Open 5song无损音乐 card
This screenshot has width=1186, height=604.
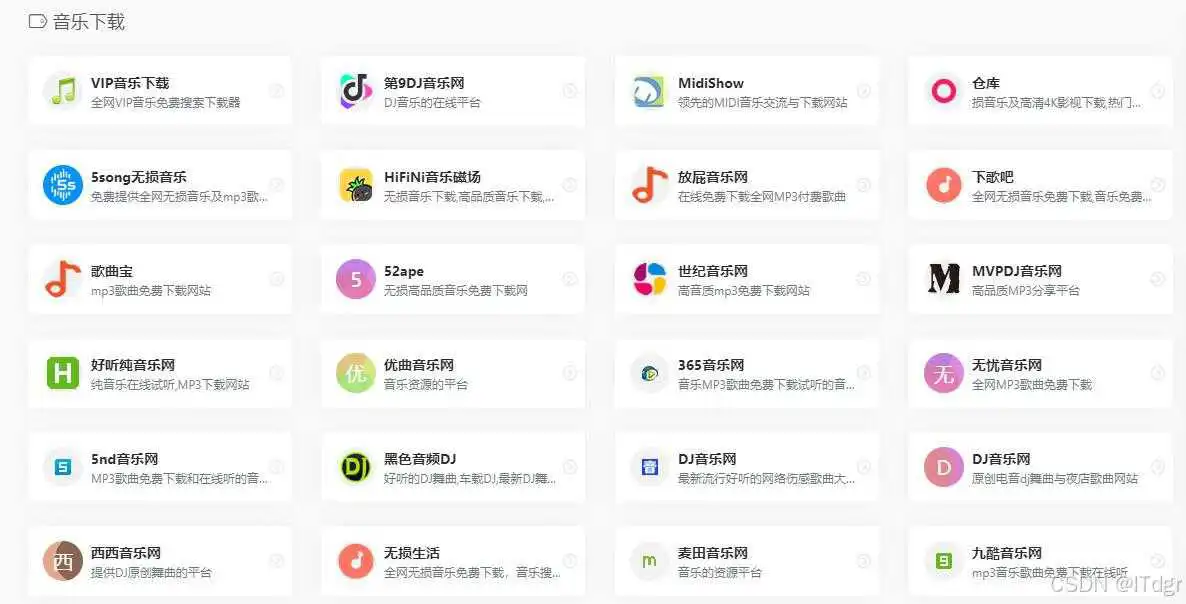pos(160,185)
